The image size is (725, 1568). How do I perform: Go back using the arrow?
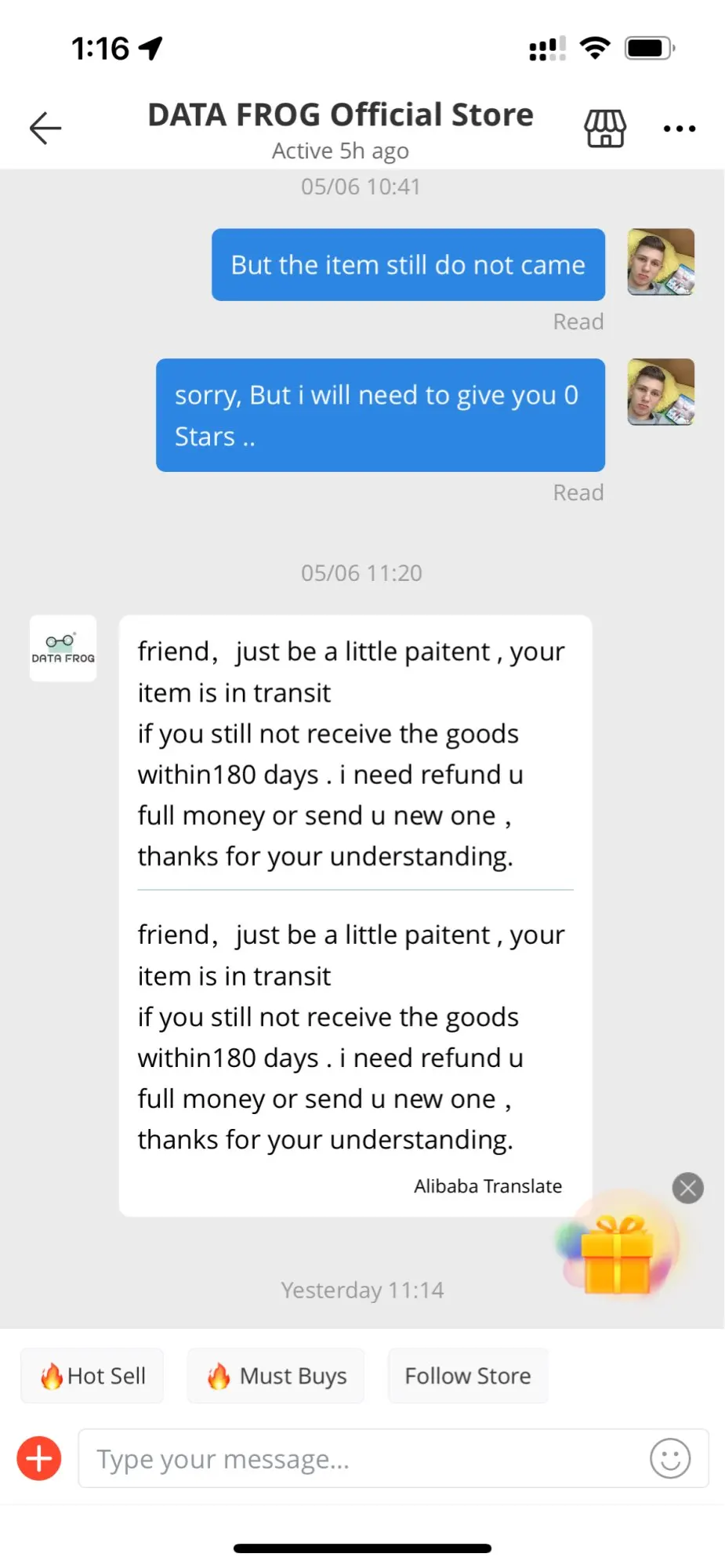click(45, 128)
